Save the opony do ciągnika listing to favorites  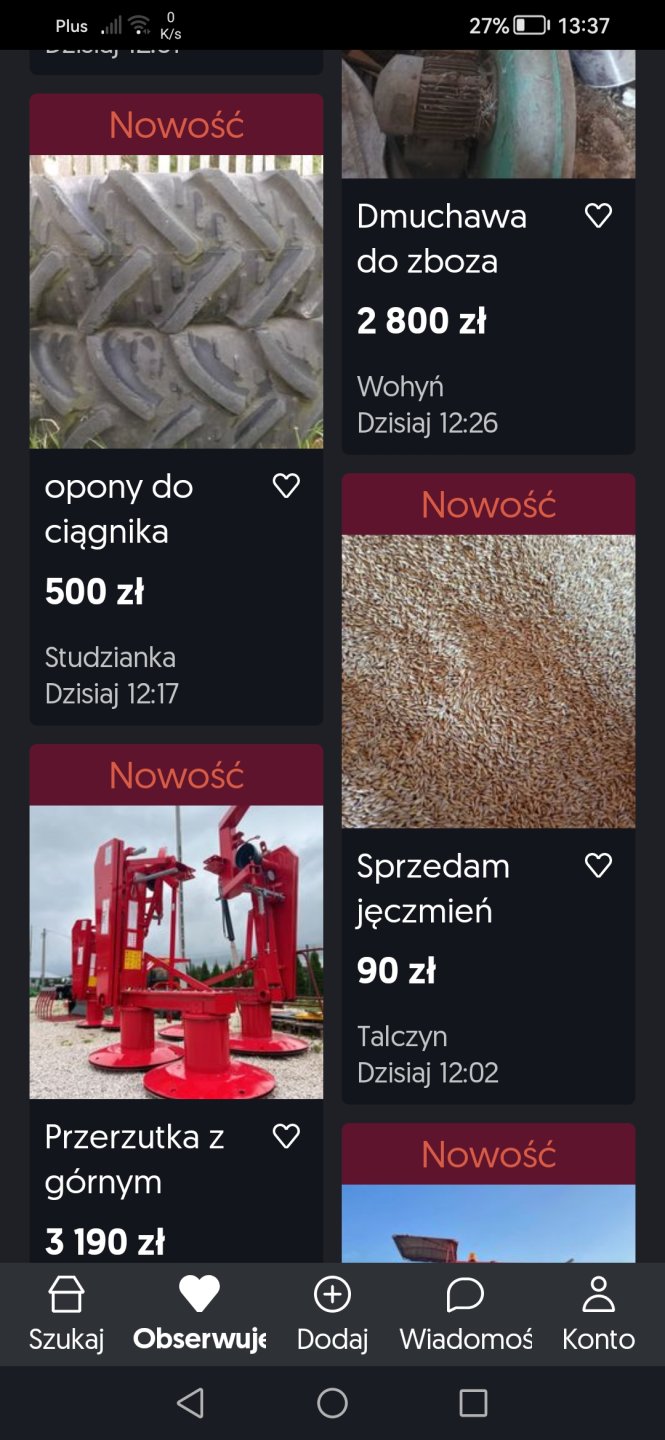tap(286, 486)
